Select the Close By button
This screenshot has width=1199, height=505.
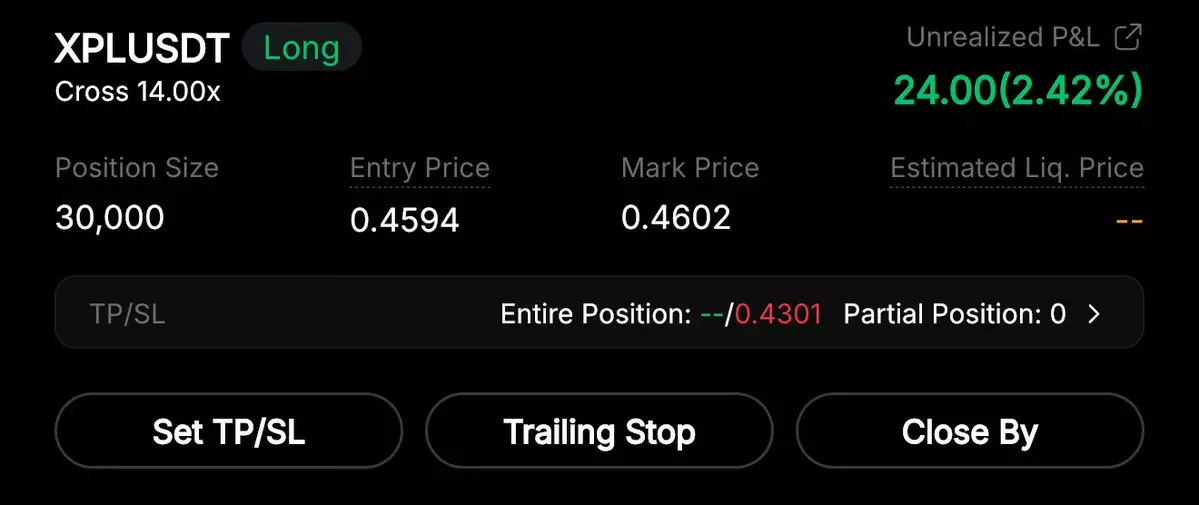pos(969,432)
